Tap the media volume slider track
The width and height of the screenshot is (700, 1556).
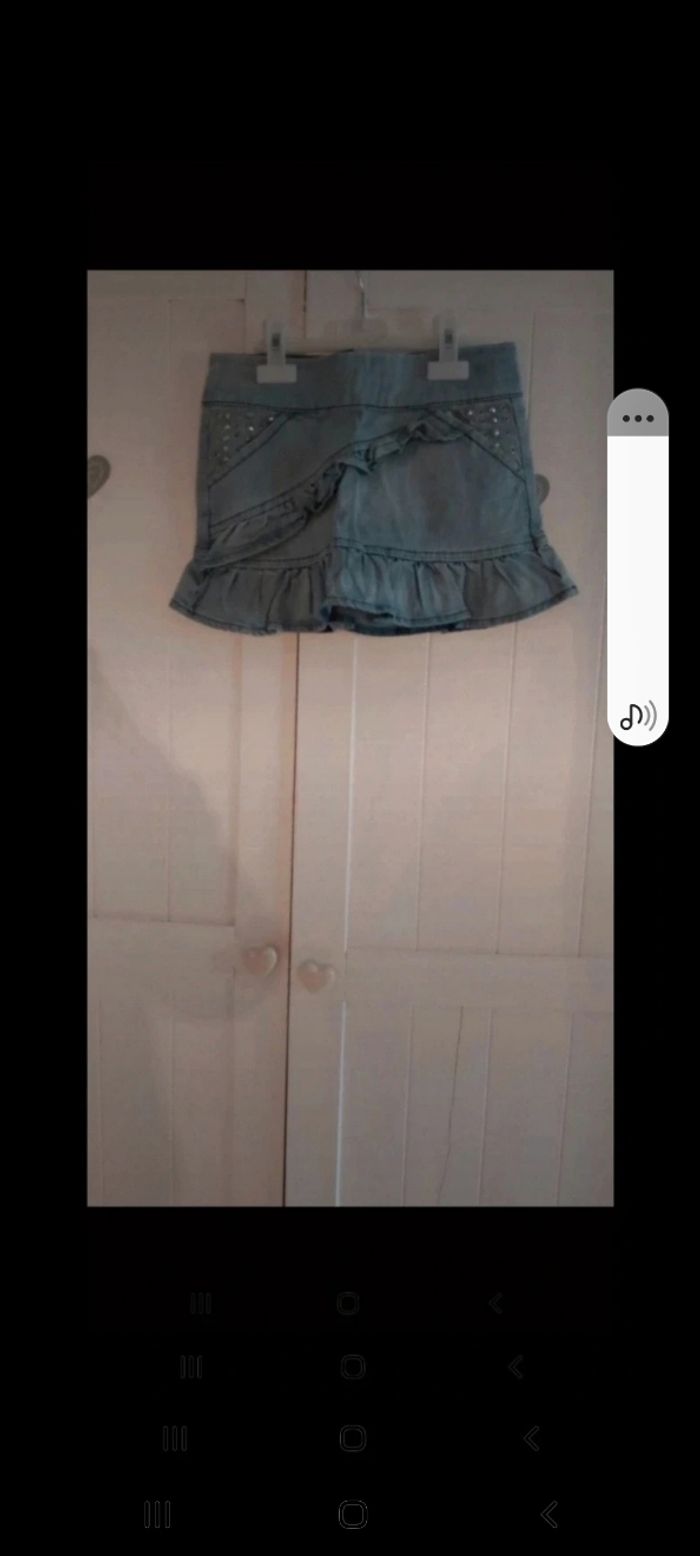(638, 560)
